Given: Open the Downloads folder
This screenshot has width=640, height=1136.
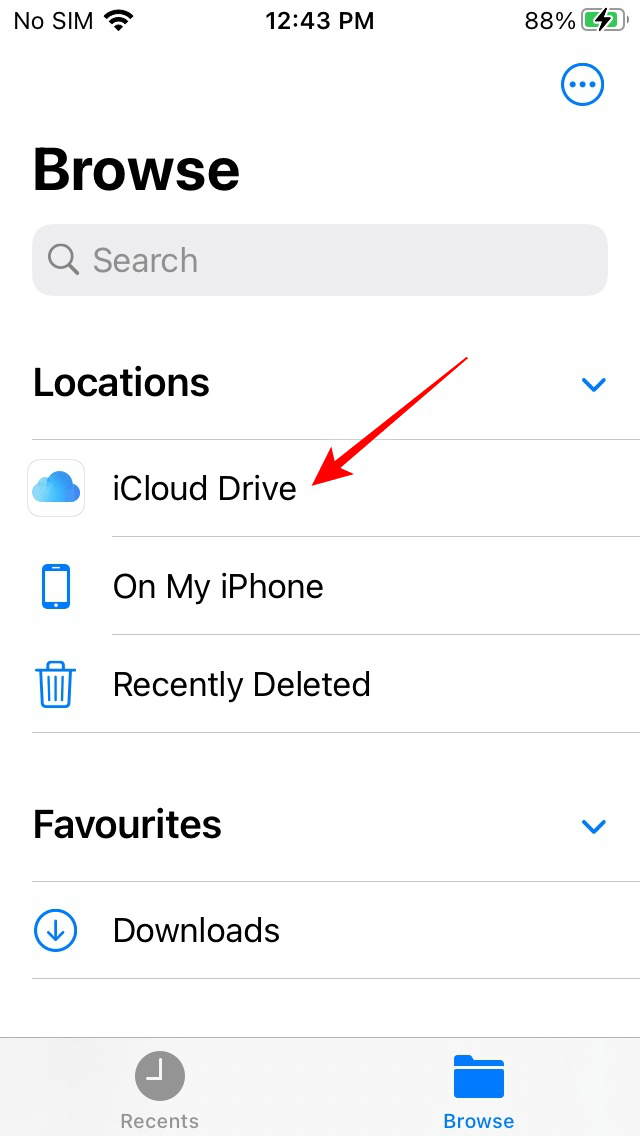Looking at the screenshot, I should coord(320,930).
